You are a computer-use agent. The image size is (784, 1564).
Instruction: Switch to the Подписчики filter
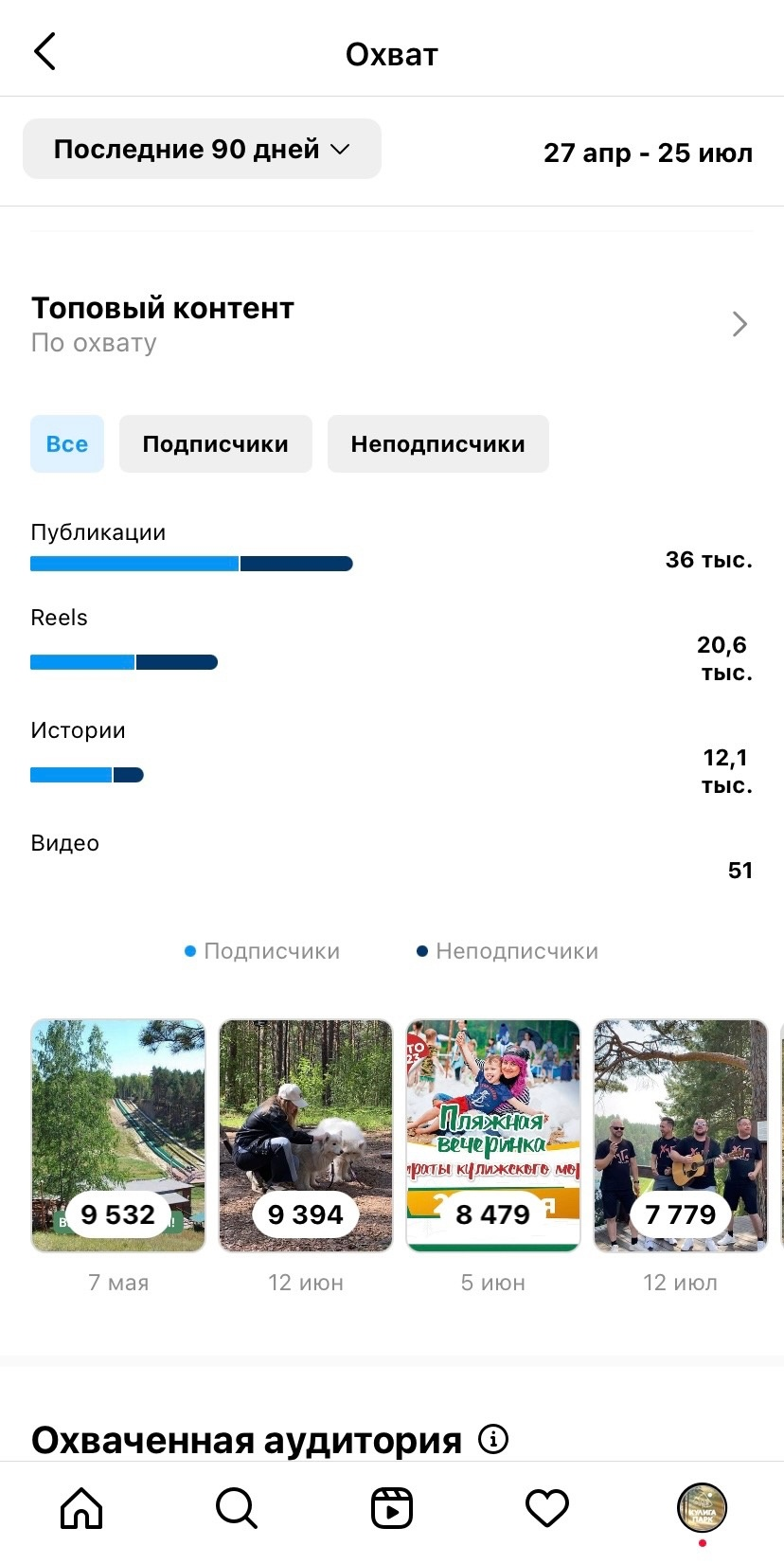pyautogui.click(x=215, y=443)
